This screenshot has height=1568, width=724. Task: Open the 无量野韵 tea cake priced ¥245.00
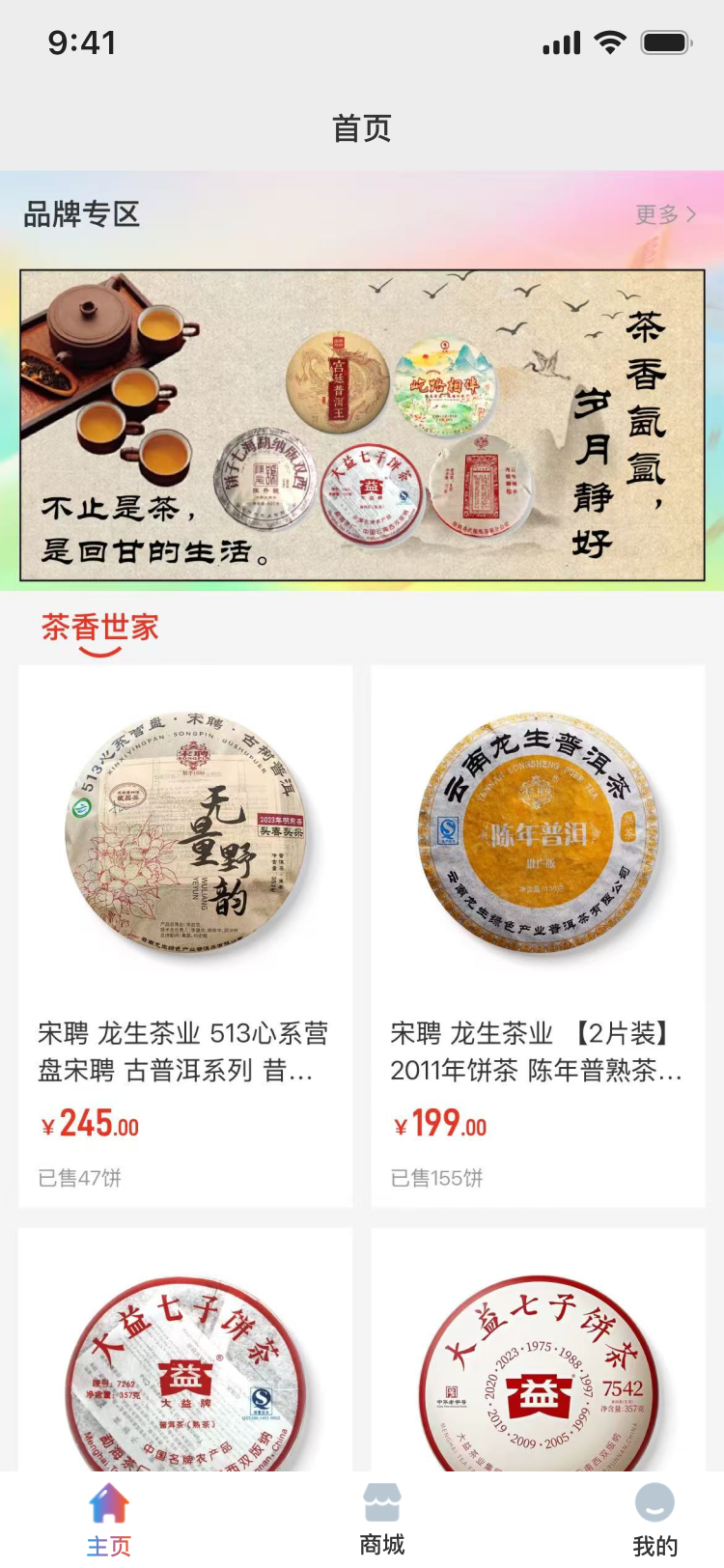tap(185, 935)
